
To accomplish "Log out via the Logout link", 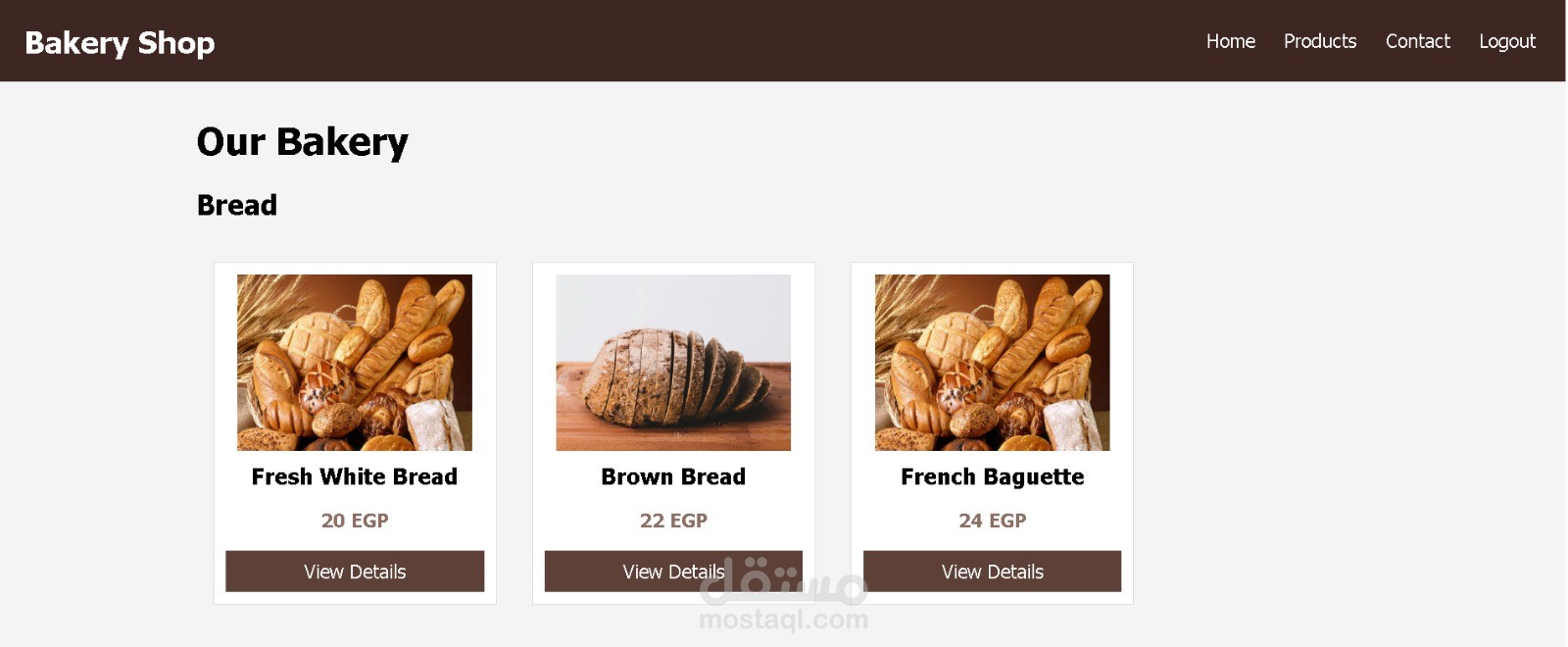I will click(1506, 41).
